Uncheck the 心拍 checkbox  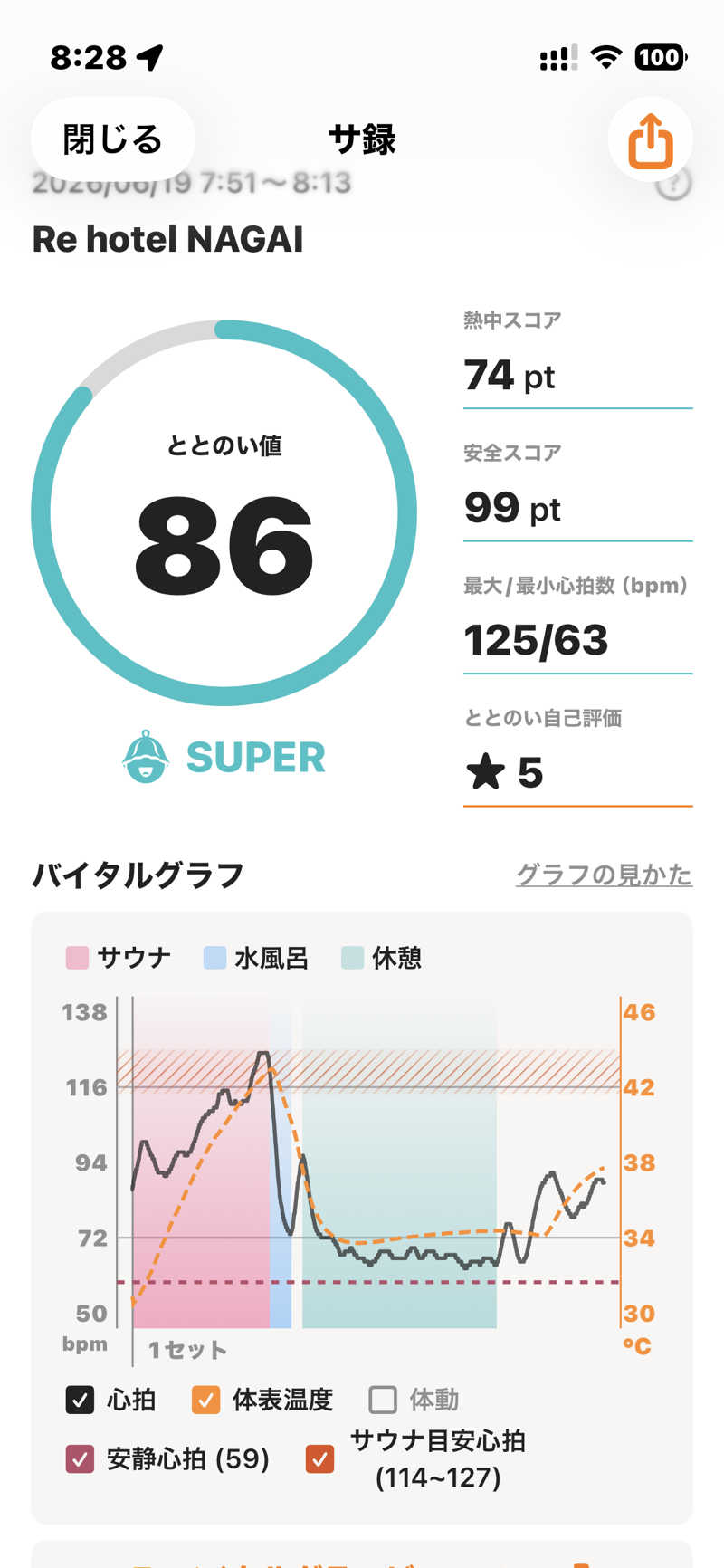pyautogui.click(x=80, y=1400)
